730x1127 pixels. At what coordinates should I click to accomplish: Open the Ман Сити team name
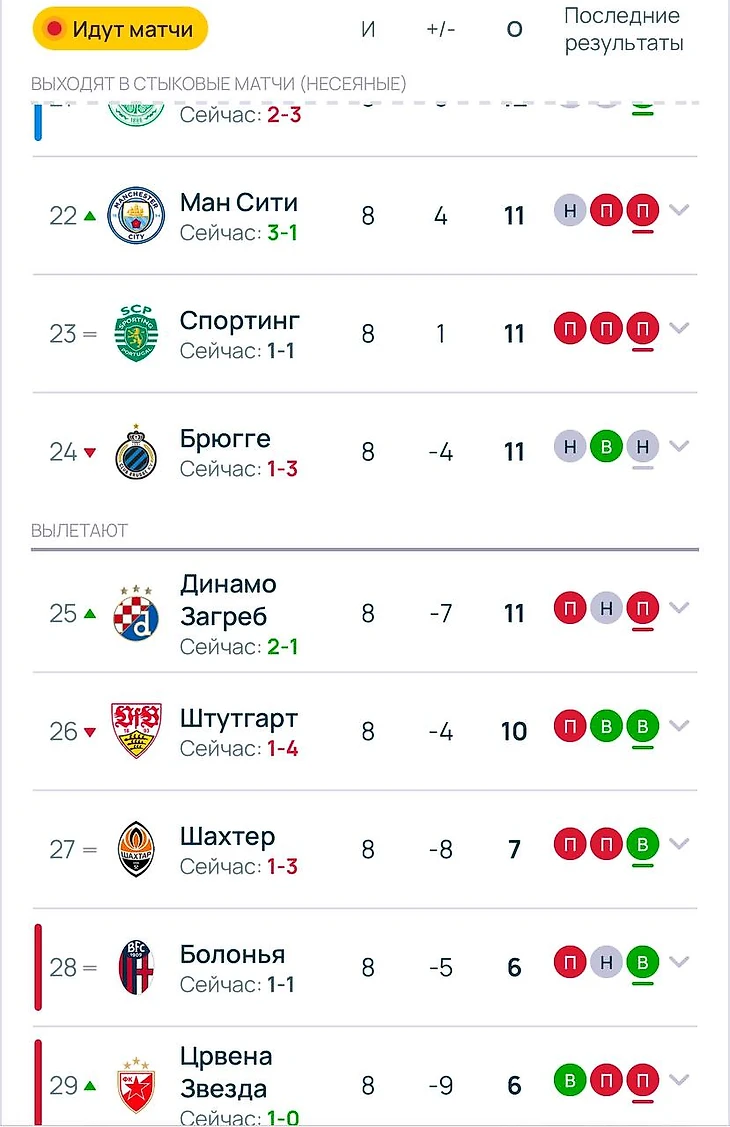pos(239,202)
